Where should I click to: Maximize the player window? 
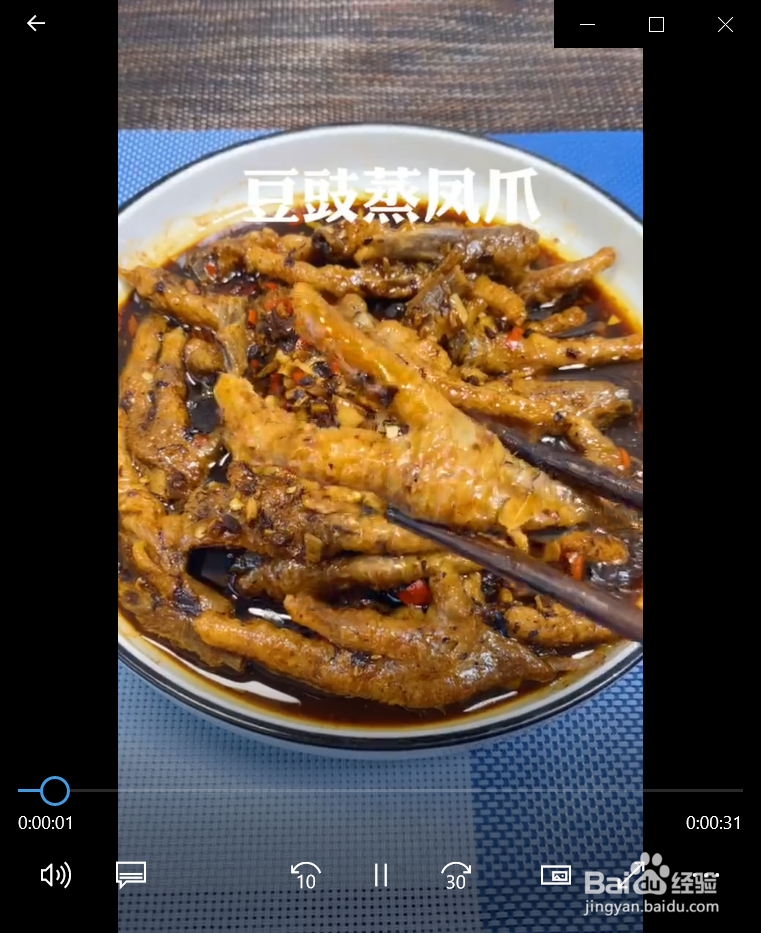click(656, 24)
